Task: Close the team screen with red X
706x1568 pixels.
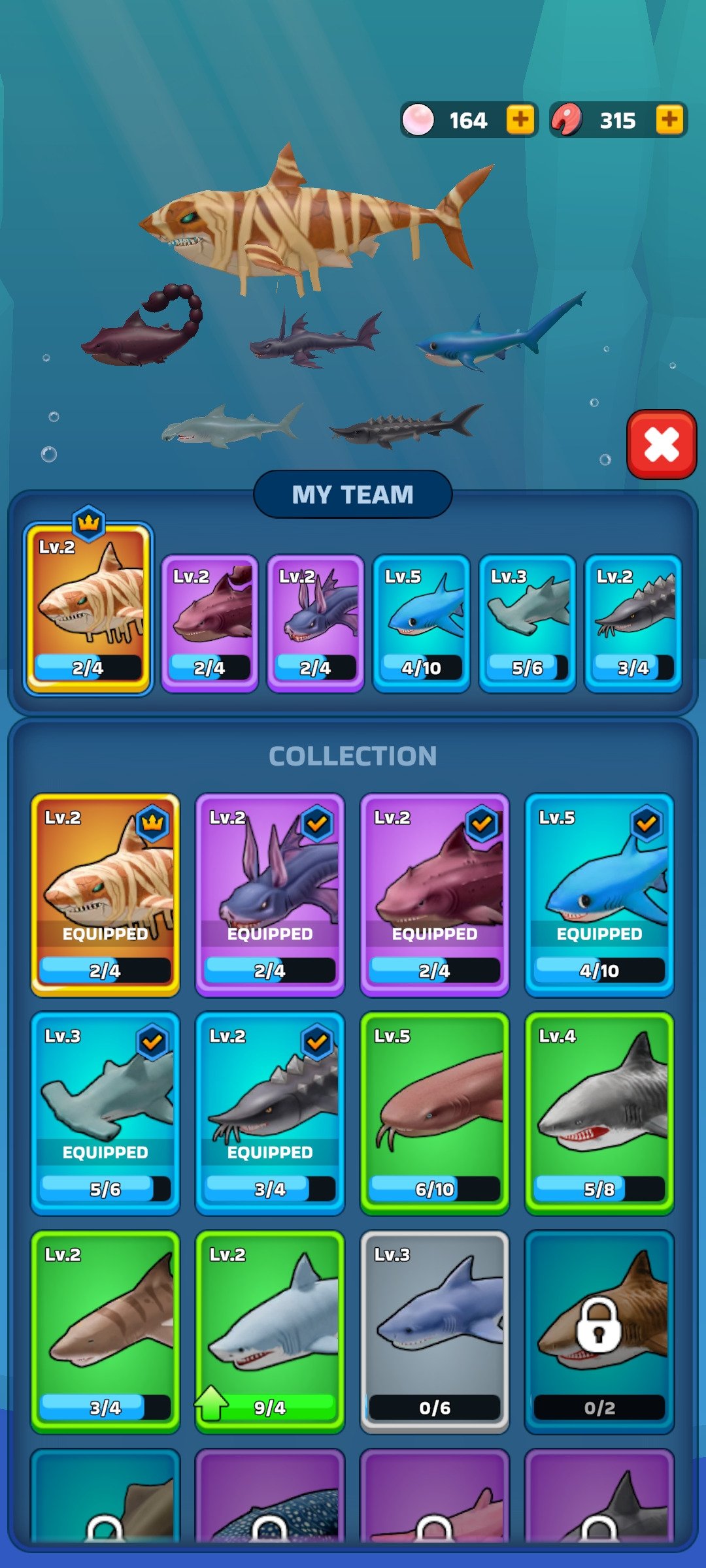Action: 662,445
